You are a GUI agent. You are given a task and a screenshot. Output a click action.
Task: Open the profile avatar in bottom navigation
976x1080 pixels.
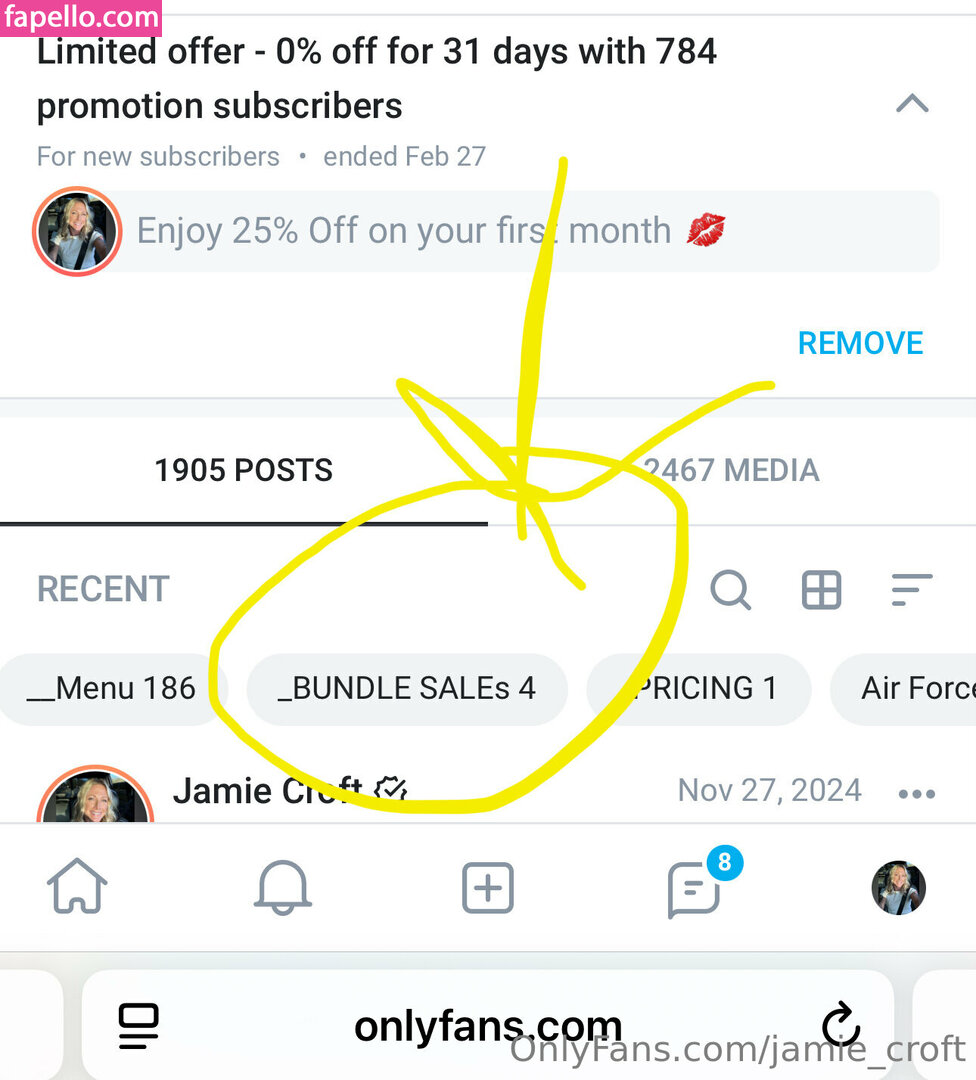point(898,887)
